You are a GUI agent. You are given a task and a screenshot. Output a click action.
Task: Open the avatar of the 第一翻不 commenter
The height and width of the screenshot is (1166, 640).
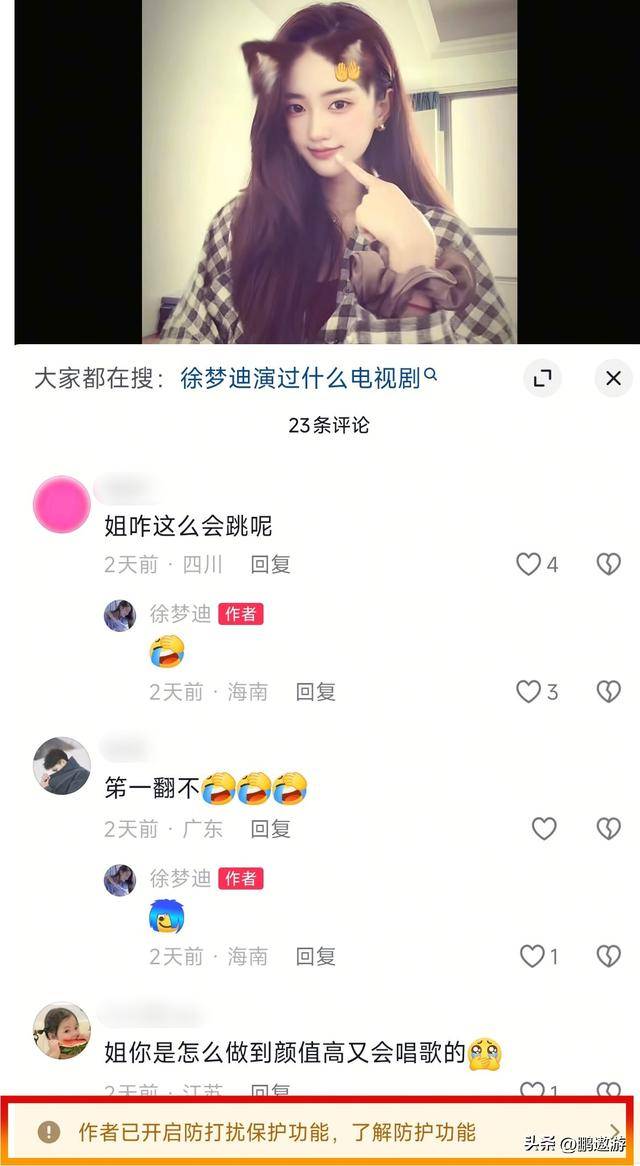(x=62, y=767)
